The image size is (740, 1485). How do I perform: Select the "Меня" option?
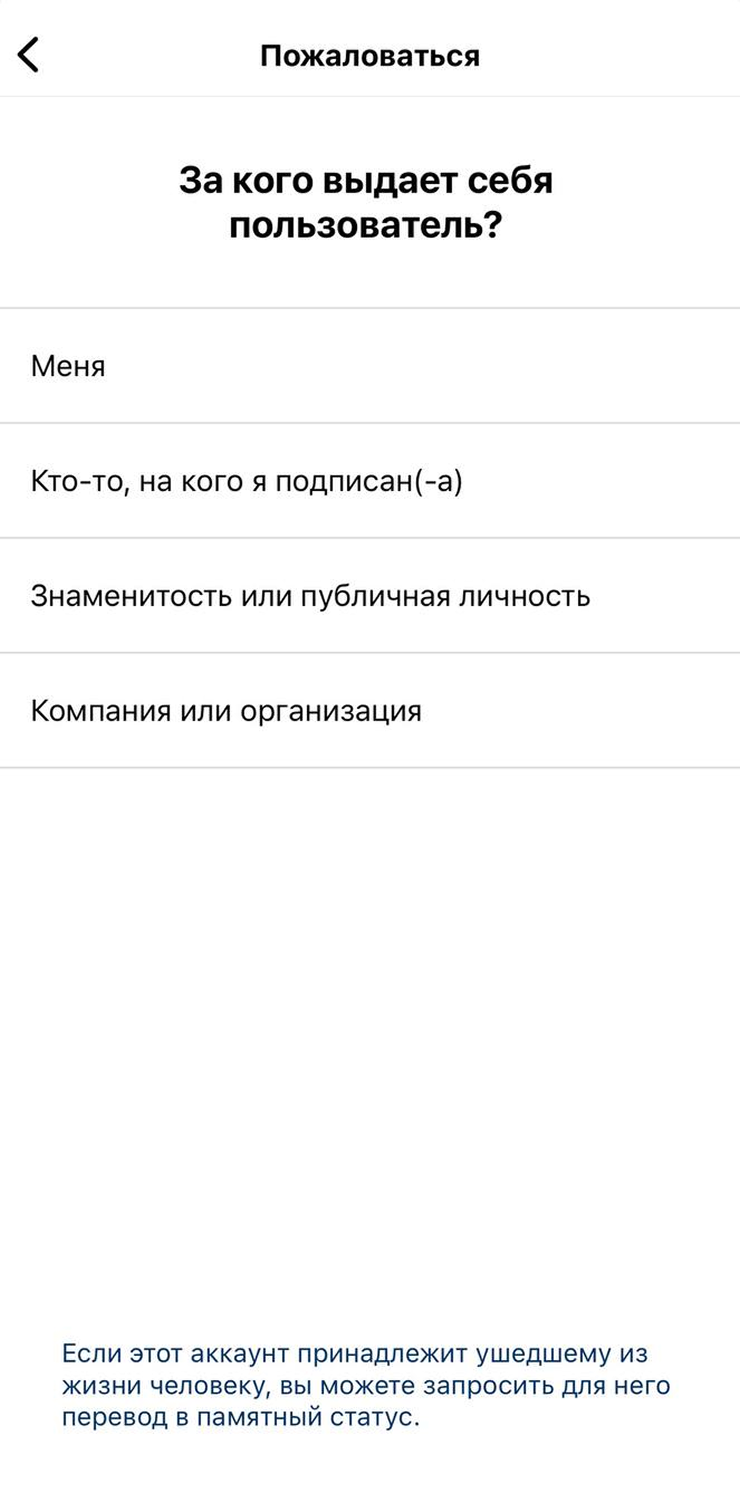(370, 366)
